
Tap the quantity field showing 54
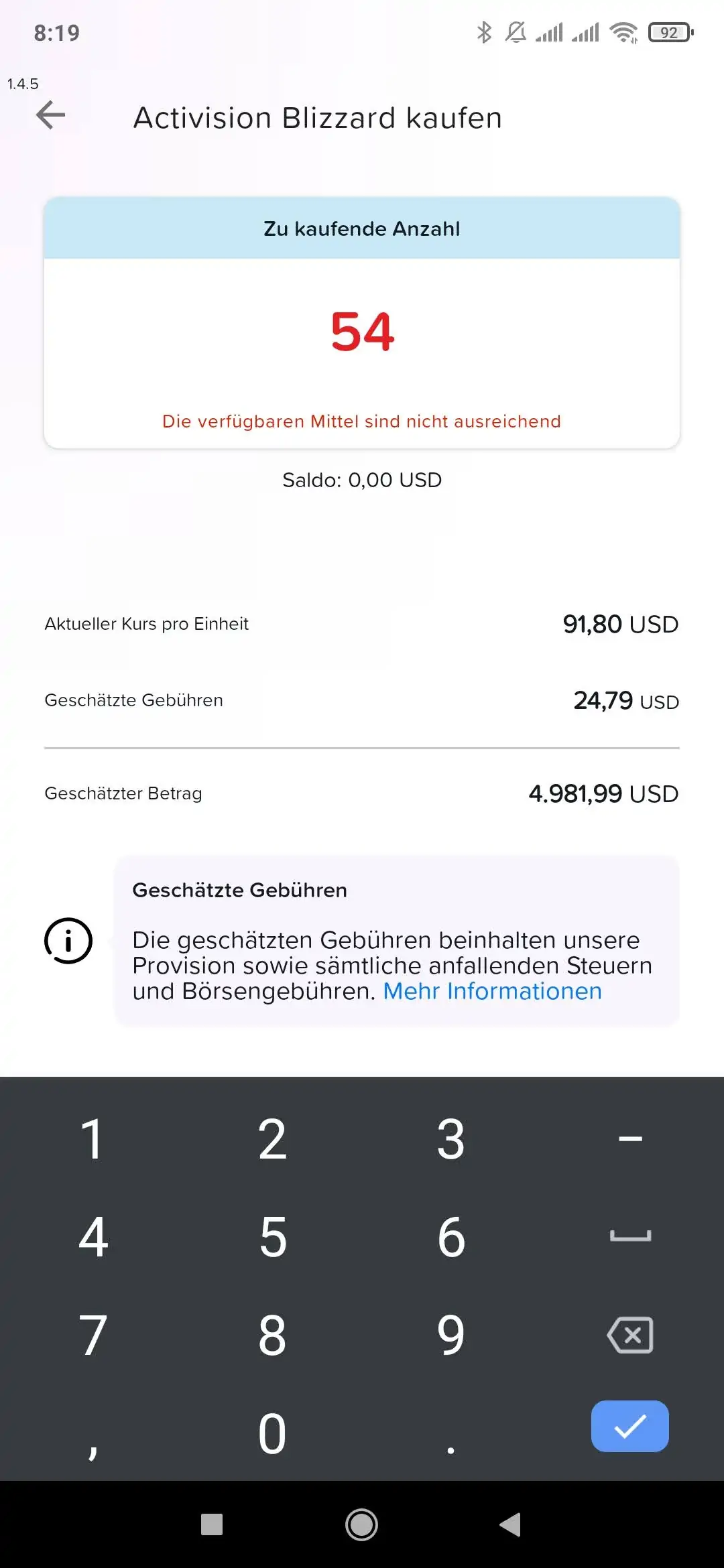(x=362, y=332)
